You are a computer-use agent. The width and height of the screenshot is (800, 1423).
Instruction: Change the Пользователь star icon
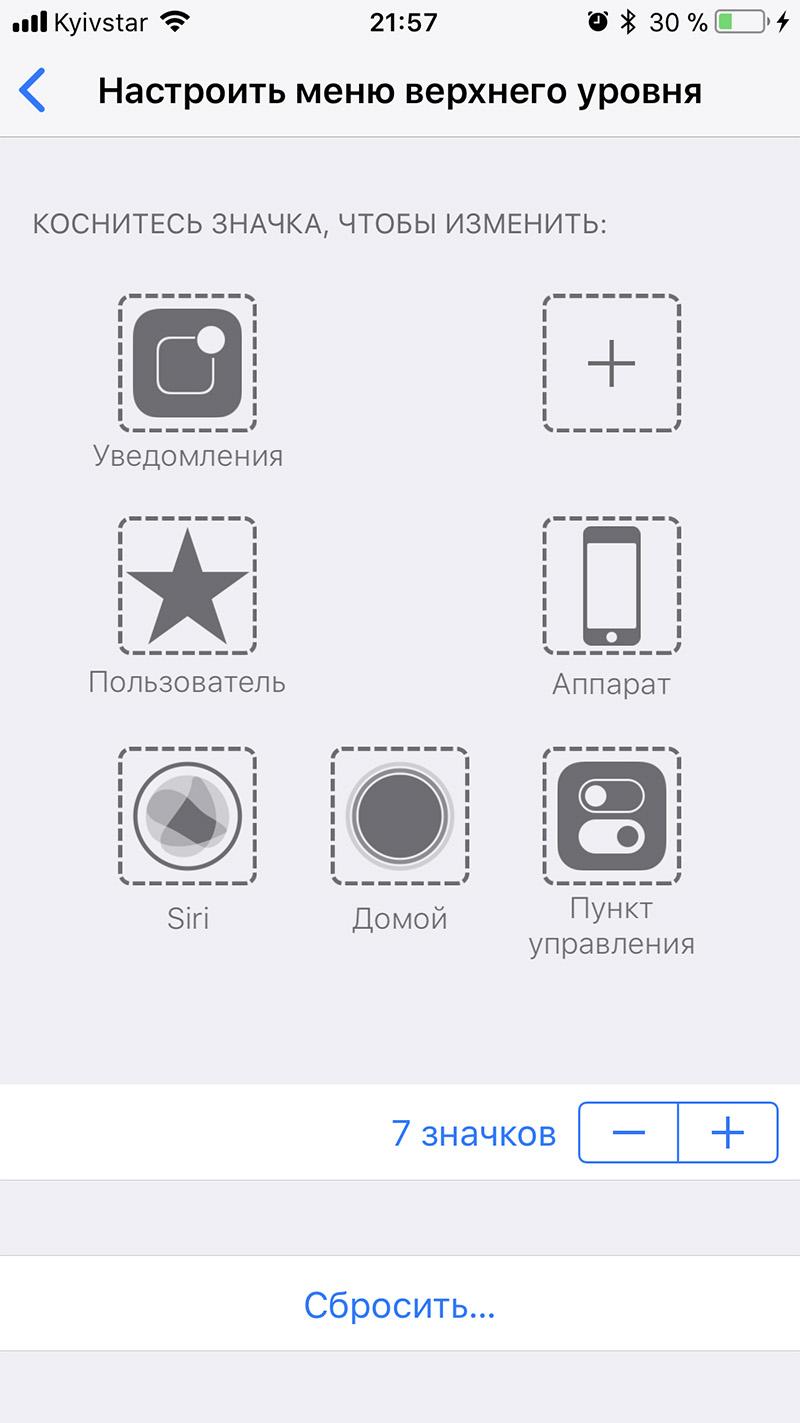click(x=187, y=586)
